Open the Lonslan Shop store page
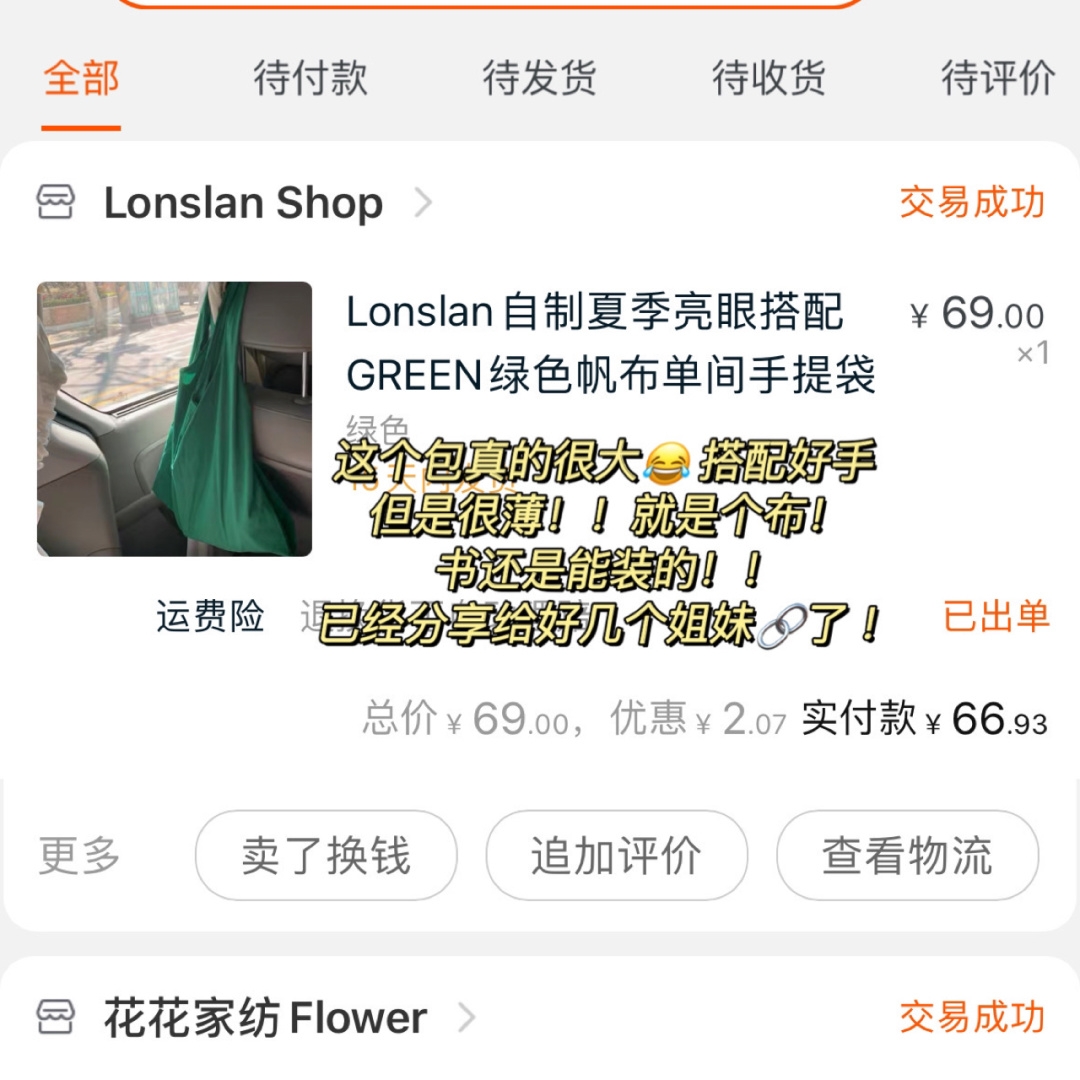 tap(243, 203)
